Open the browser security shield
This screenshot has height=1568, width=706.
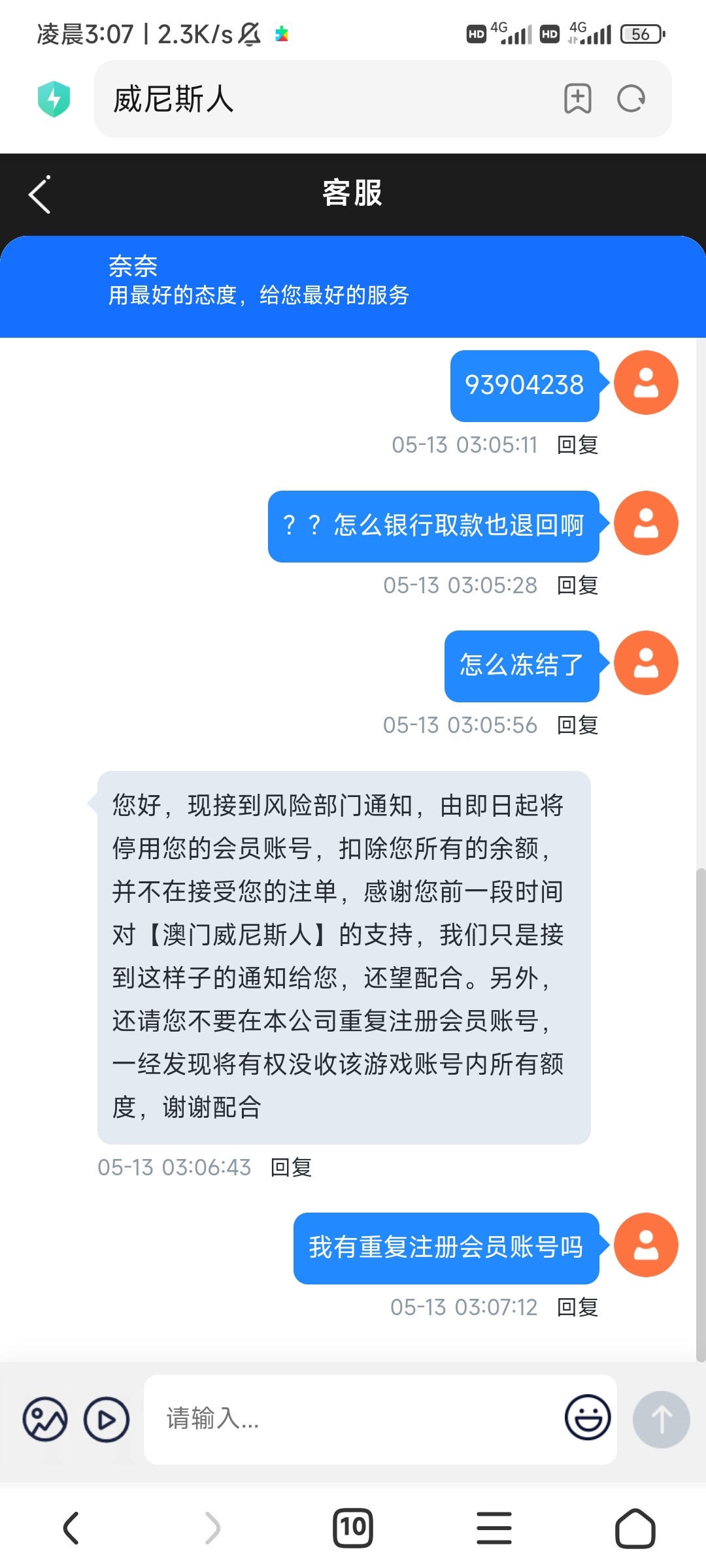click(54, 99)
